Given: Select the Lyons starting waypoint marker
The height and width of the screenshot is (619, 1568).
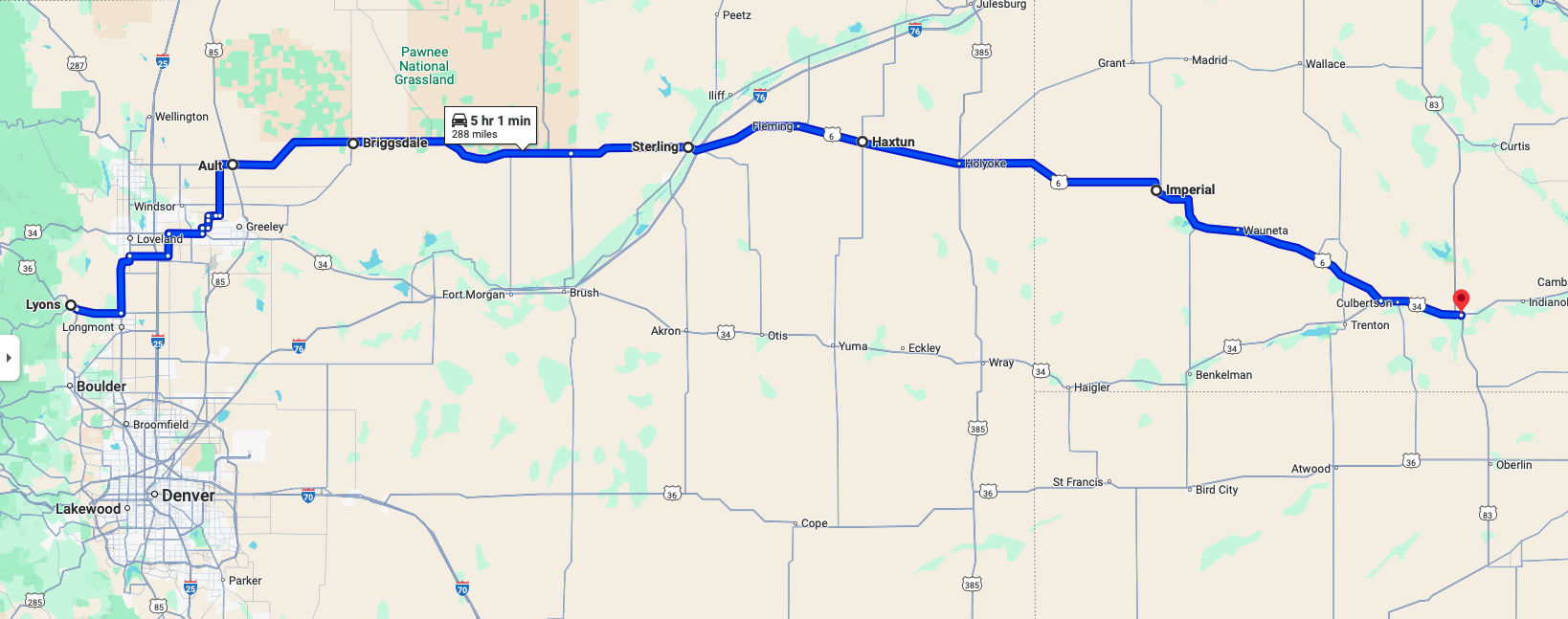Looking at the screenshot, I should coord(71,305).
